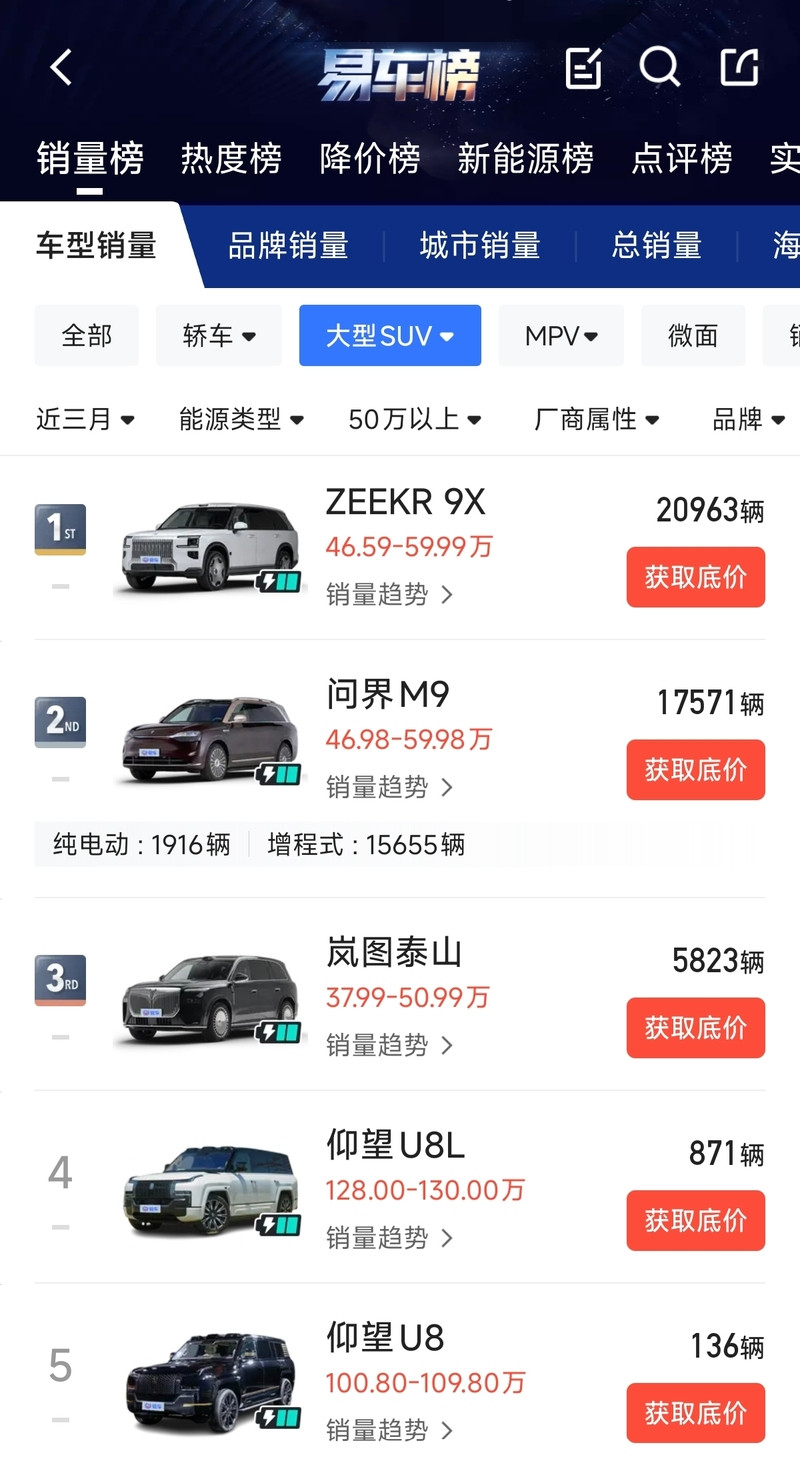800x1469 pixels.
Task: Open the share icon at top right
Action: 738,67
